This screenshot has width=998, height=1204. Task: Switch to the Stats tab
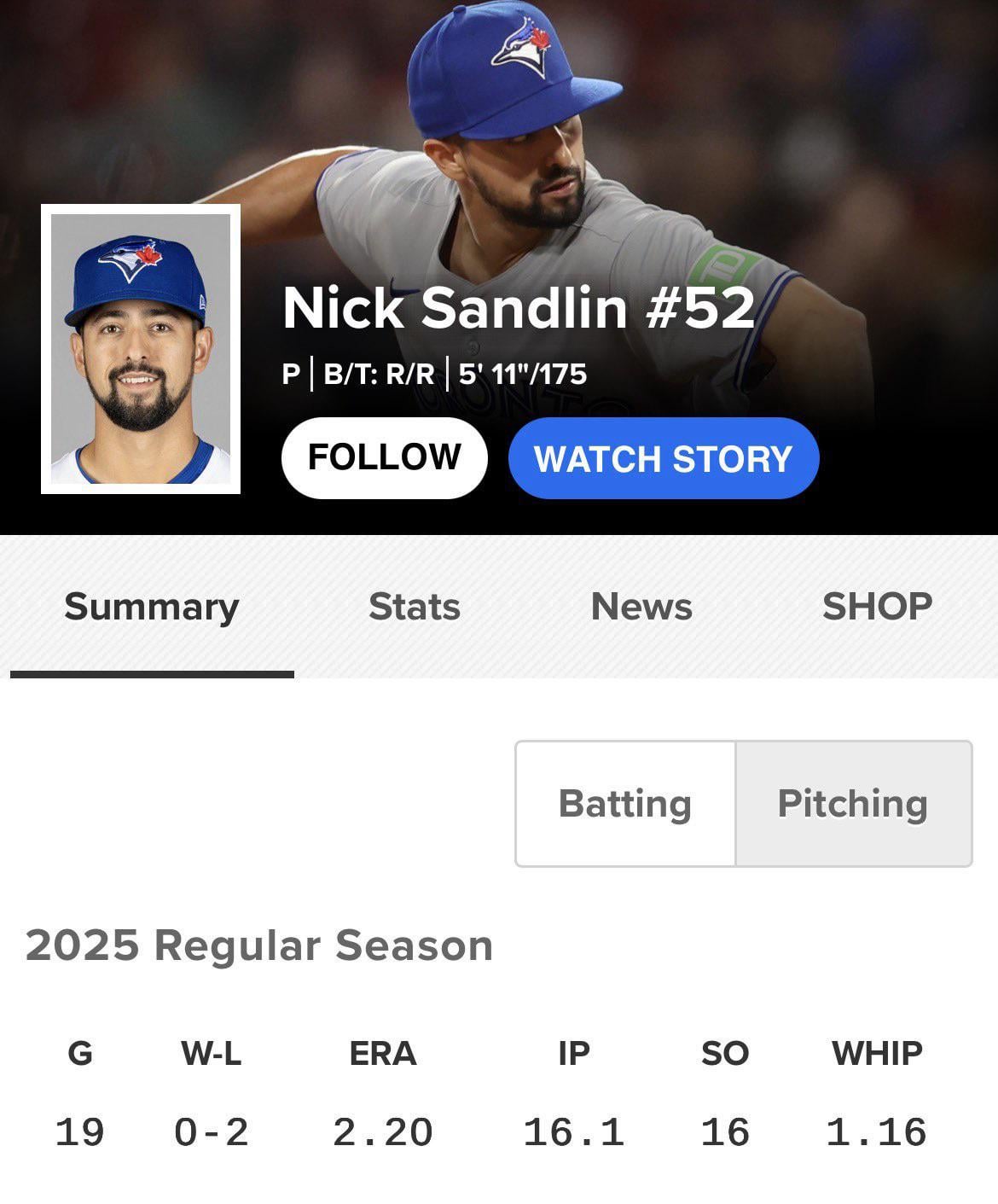click(x=415, y=607)
